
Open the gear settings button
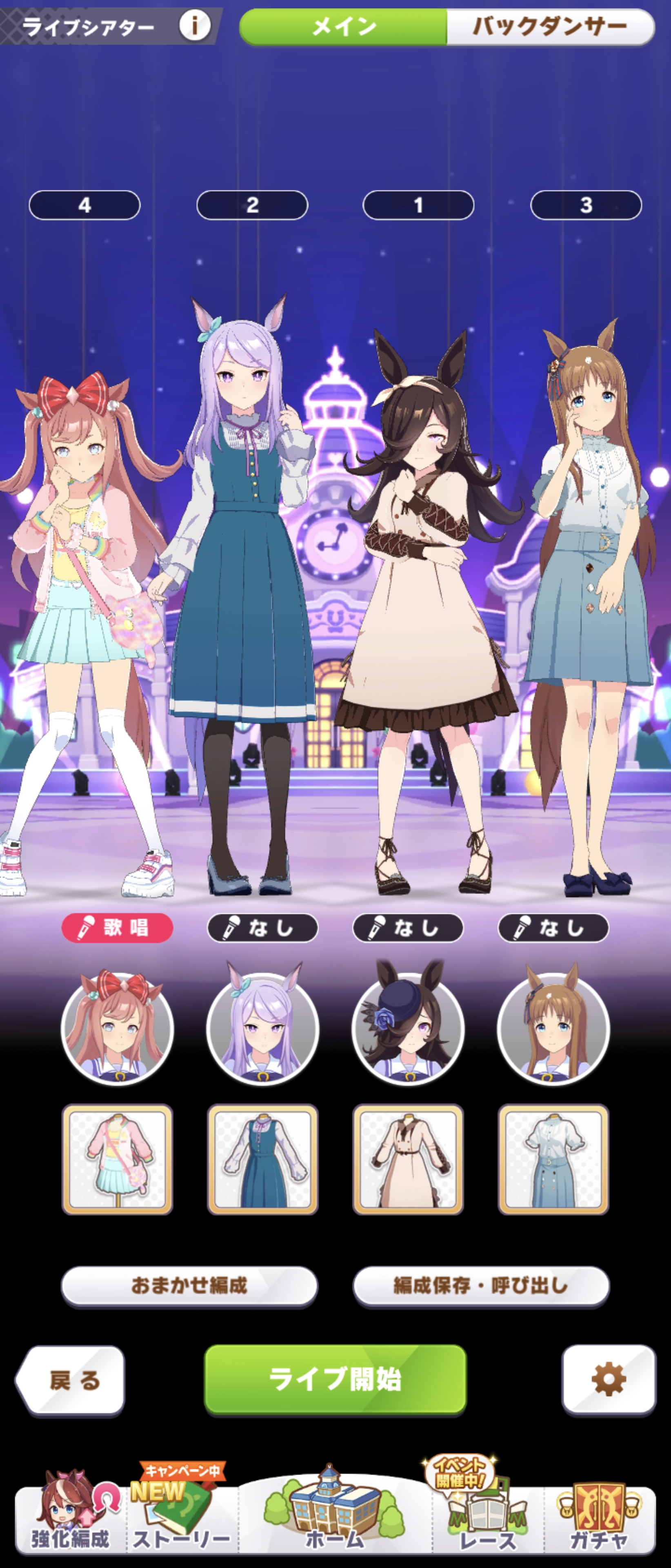pos(608,1379)
